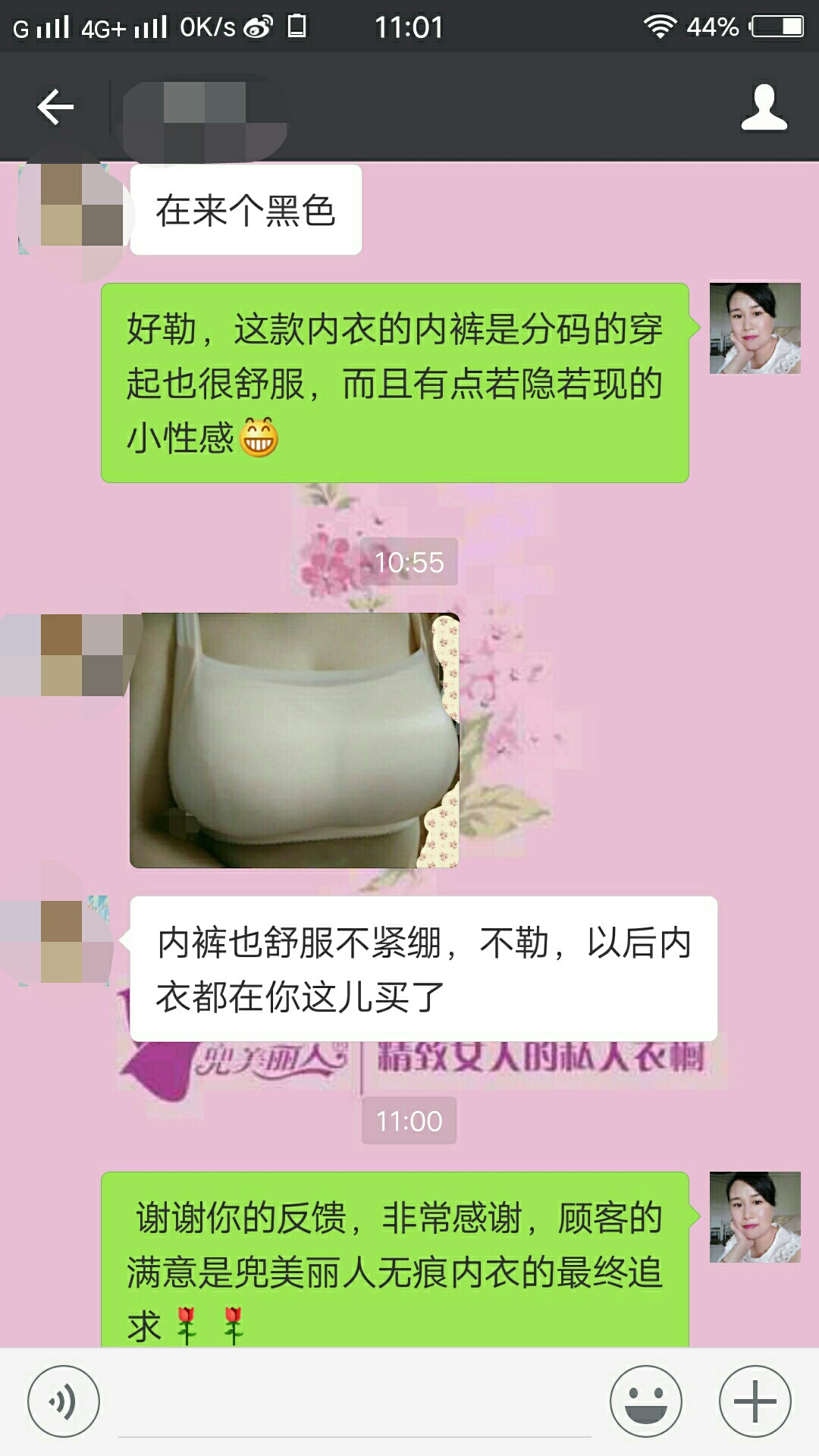Viewport: 819px width, 1456px height.
Task: Open the contact profile icon
Action: point(764,107)
